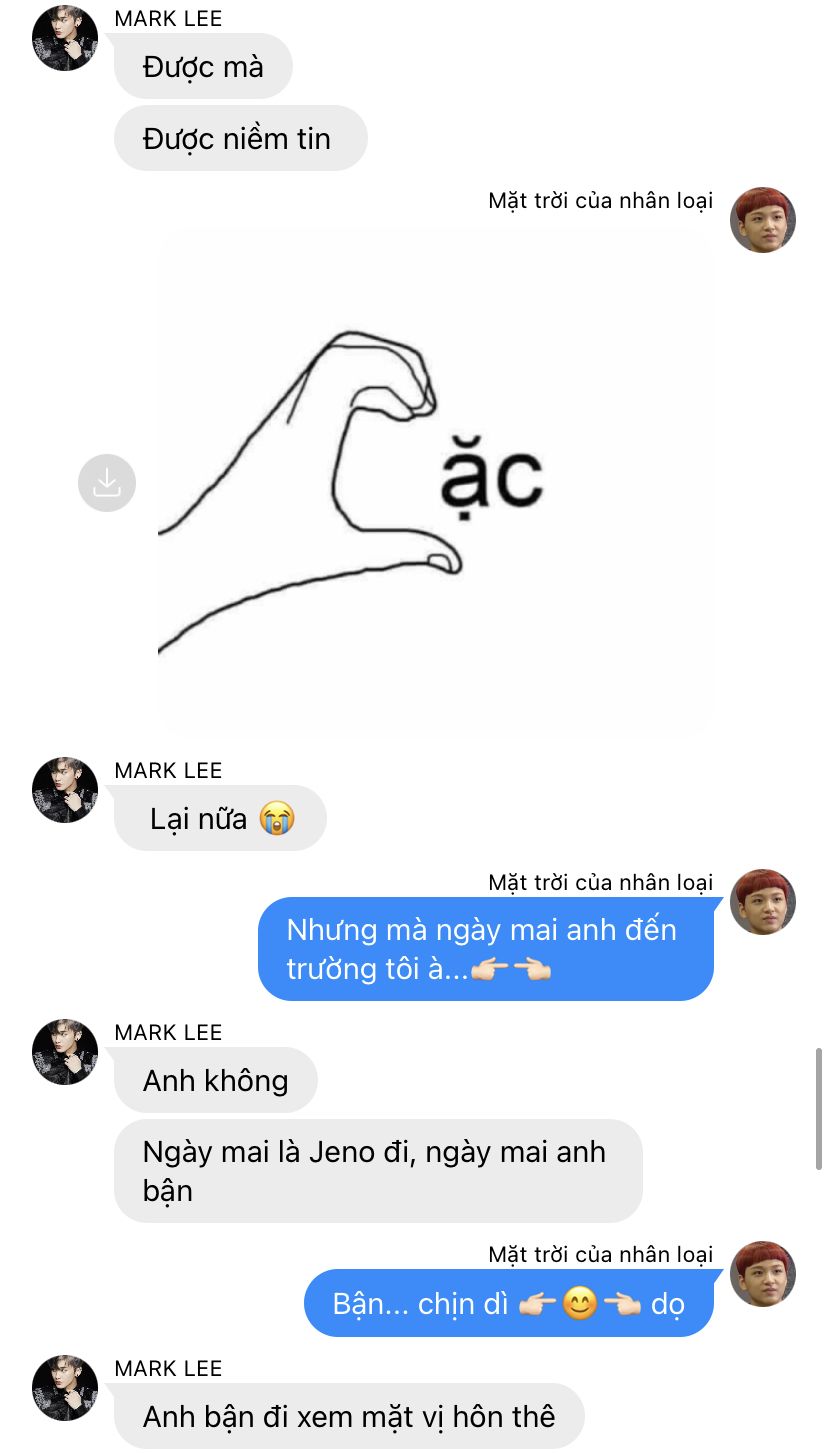
Task: Open Mặt trời của nhân loại's avatar beside image
Action: (763, 220)
